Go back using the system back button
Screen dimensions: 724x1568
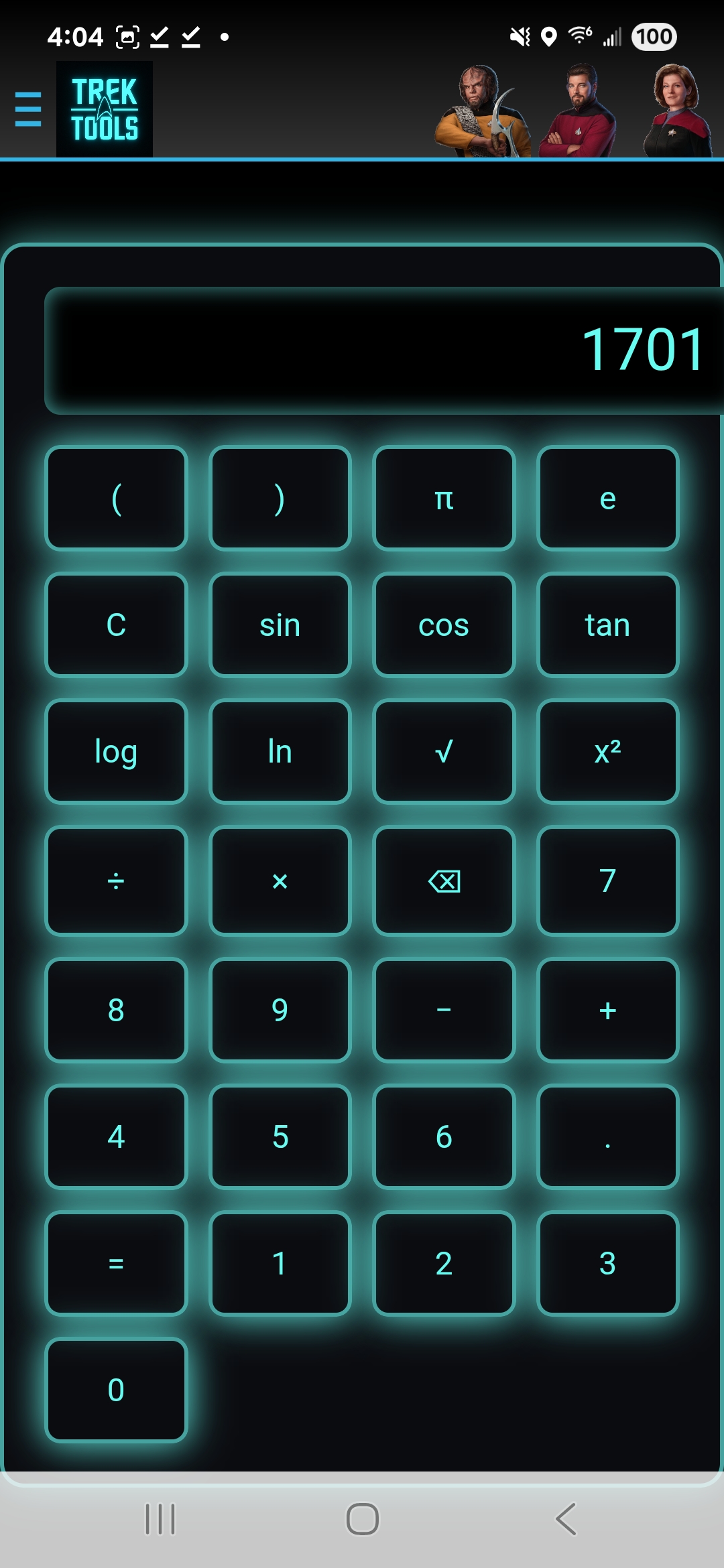(566, 1518)
